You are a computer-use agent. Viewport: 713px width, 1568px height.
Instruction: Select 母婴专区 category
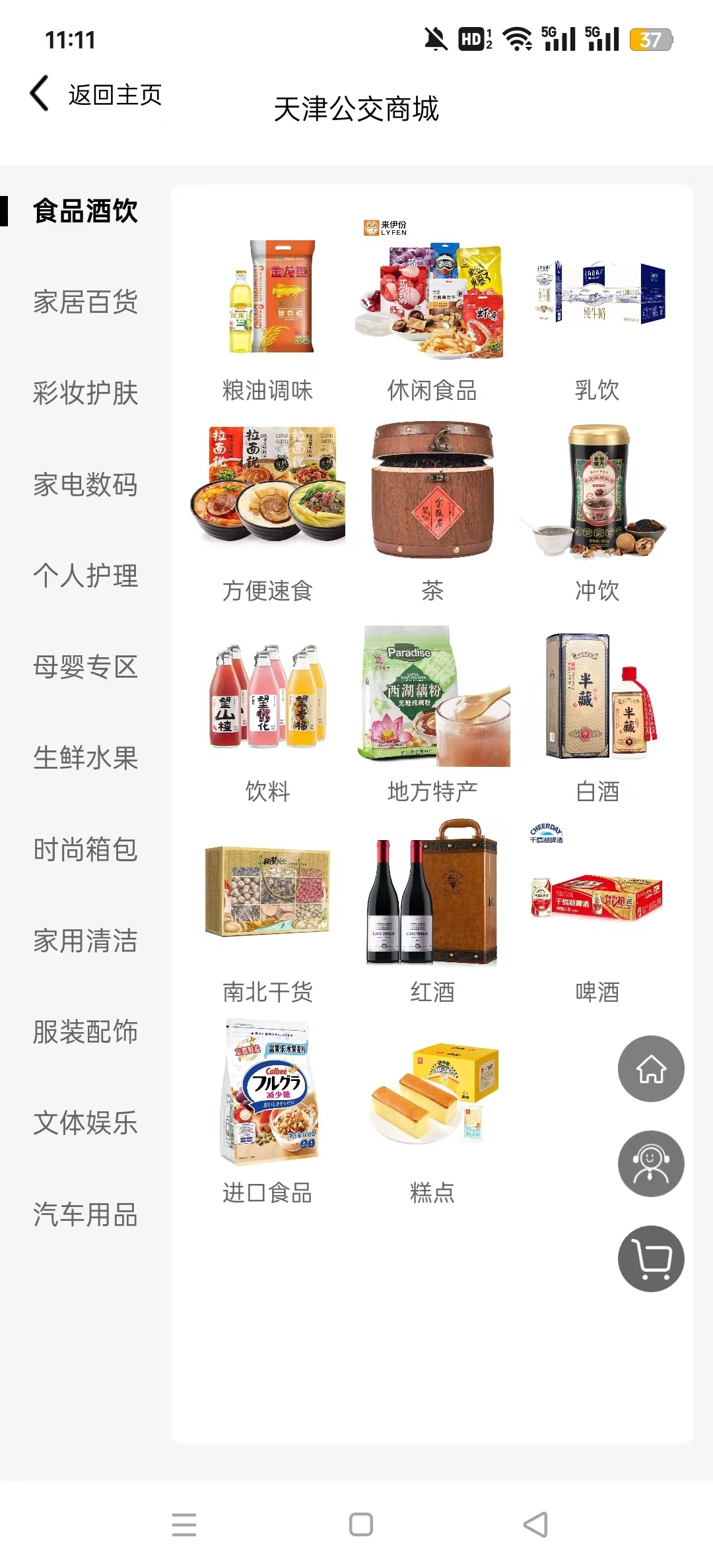[85, 667]
